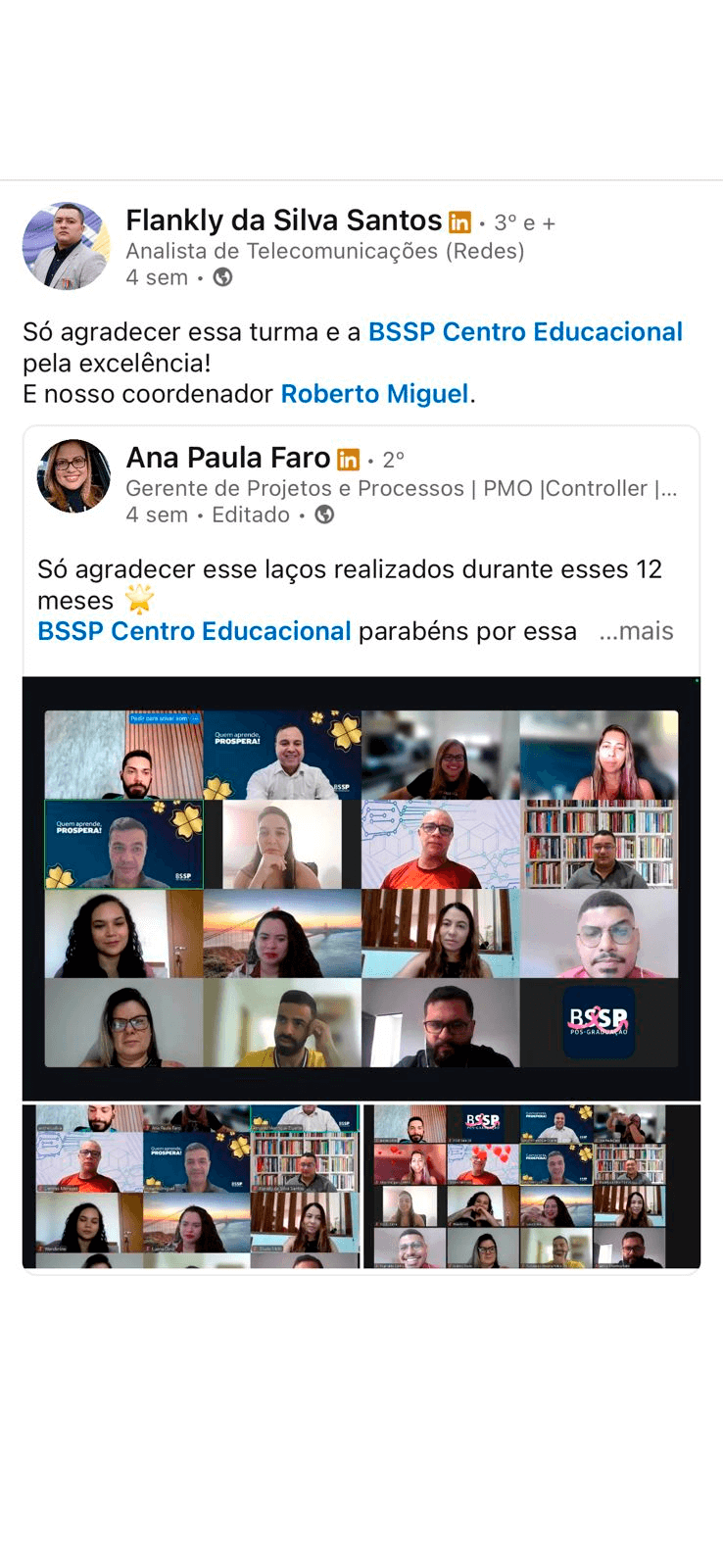The image size is (723, 1568).
Task: Click the Flankly da Silva Santos name heading
Action: [282, 220]
